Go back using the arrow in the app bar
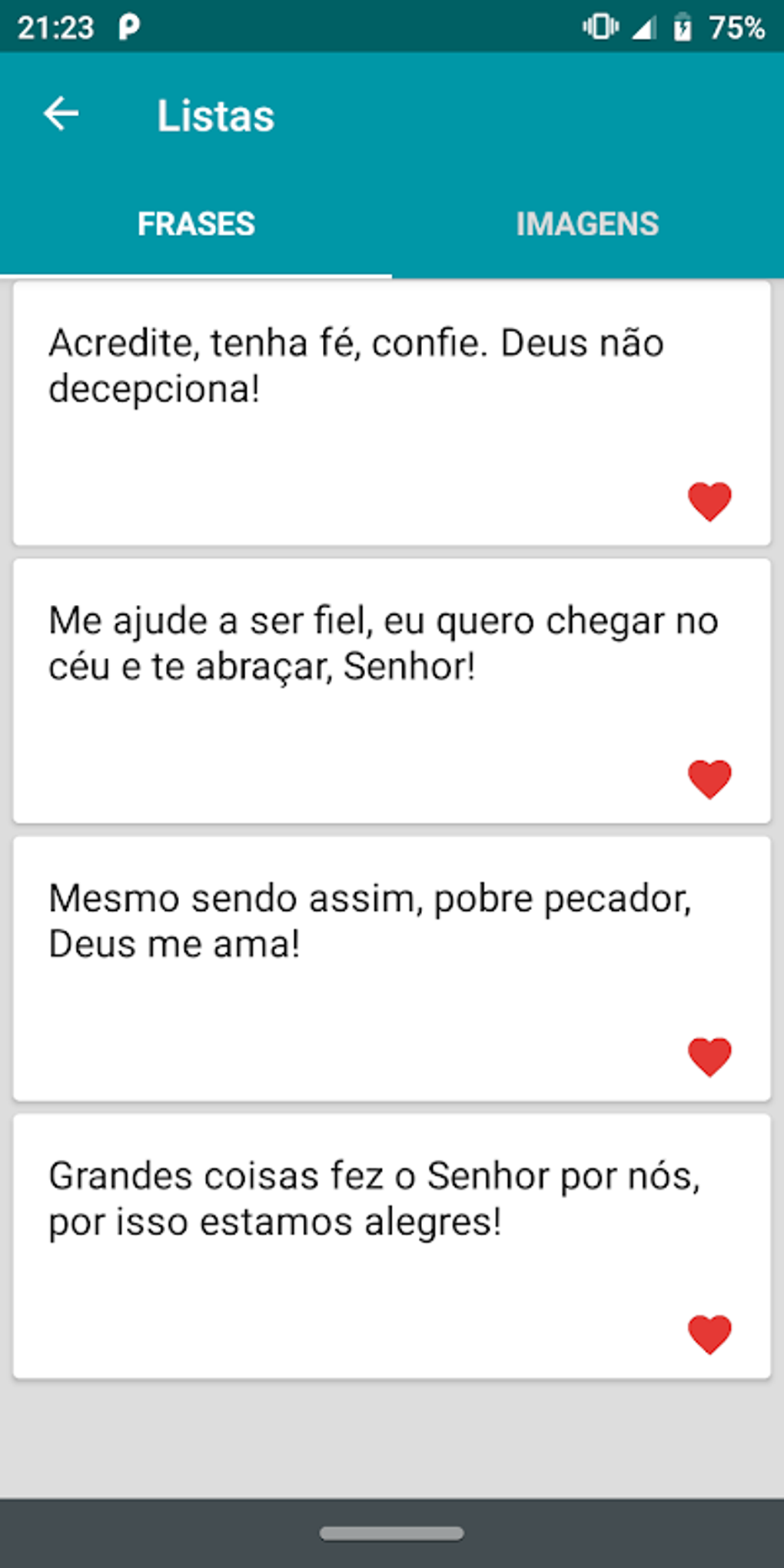 [x=61, y=115]
